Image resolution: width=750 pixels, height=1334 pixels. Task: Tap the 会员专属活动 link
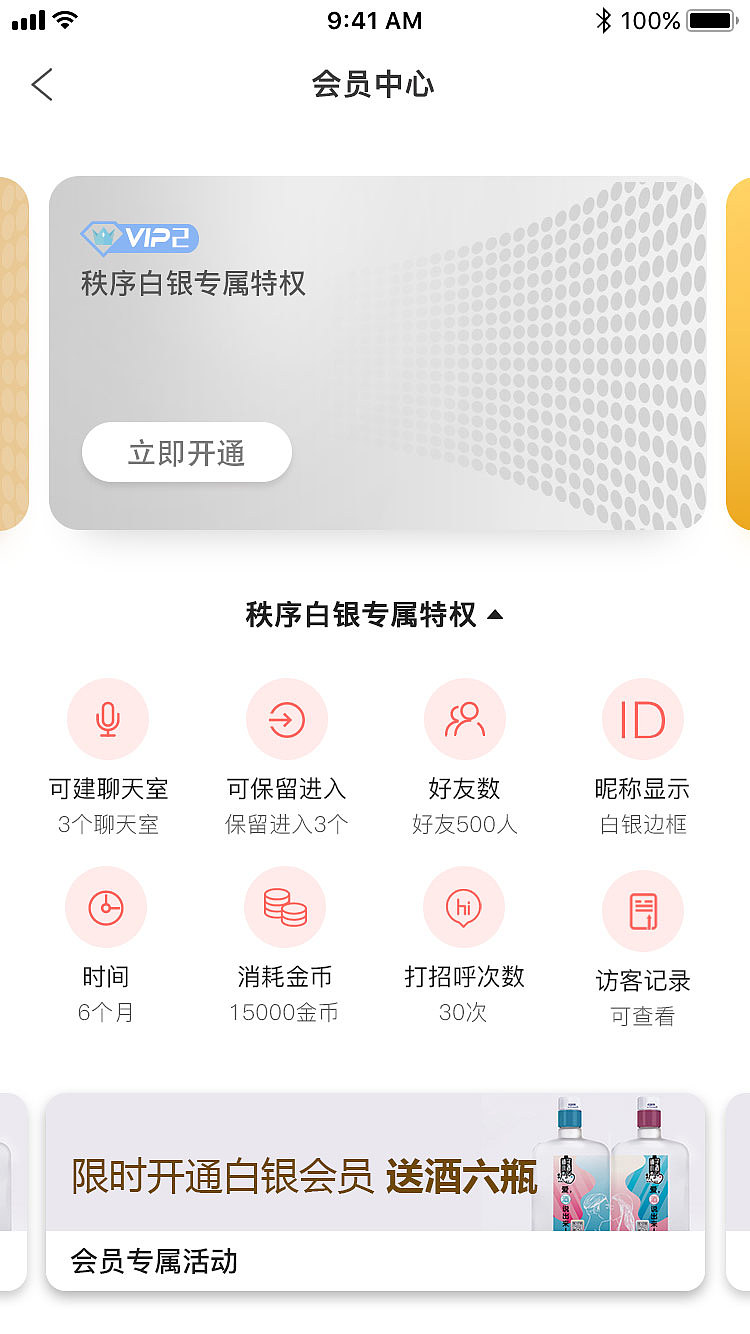point(152,1262)
